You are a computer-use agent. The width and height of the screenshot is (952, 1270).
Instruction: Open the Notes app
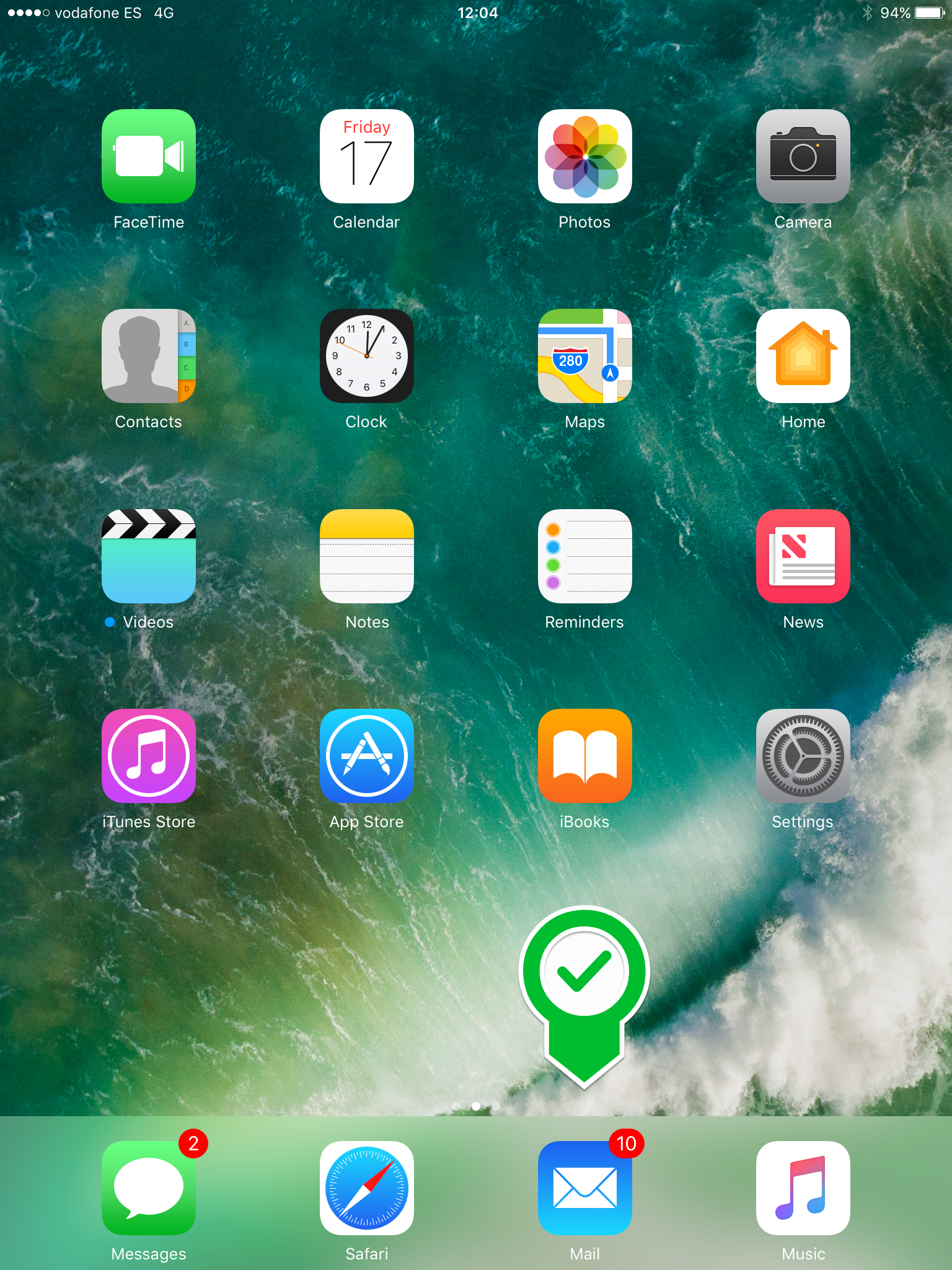point(367,556)
